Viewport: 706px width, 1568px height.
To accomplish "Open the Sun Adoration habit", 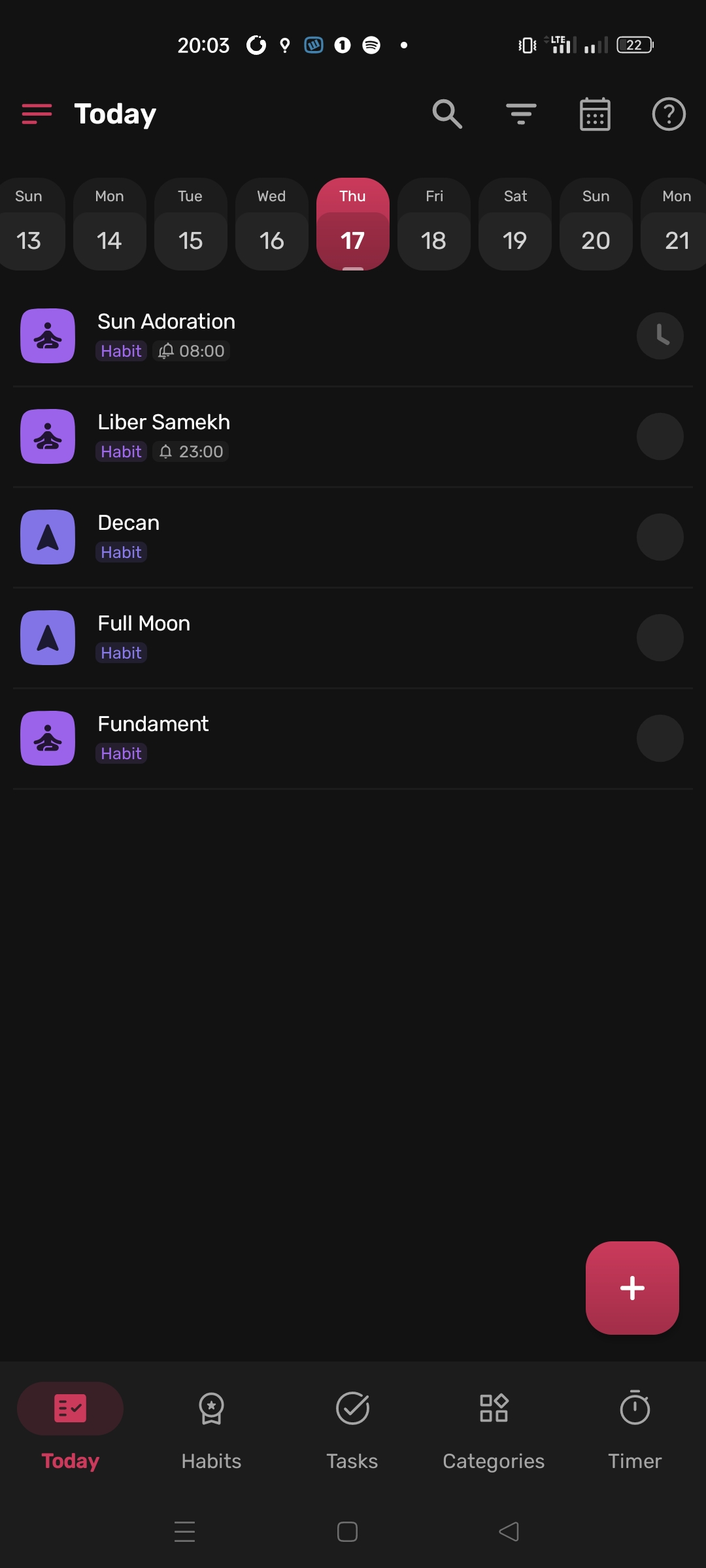I will [x=166, y=322].
